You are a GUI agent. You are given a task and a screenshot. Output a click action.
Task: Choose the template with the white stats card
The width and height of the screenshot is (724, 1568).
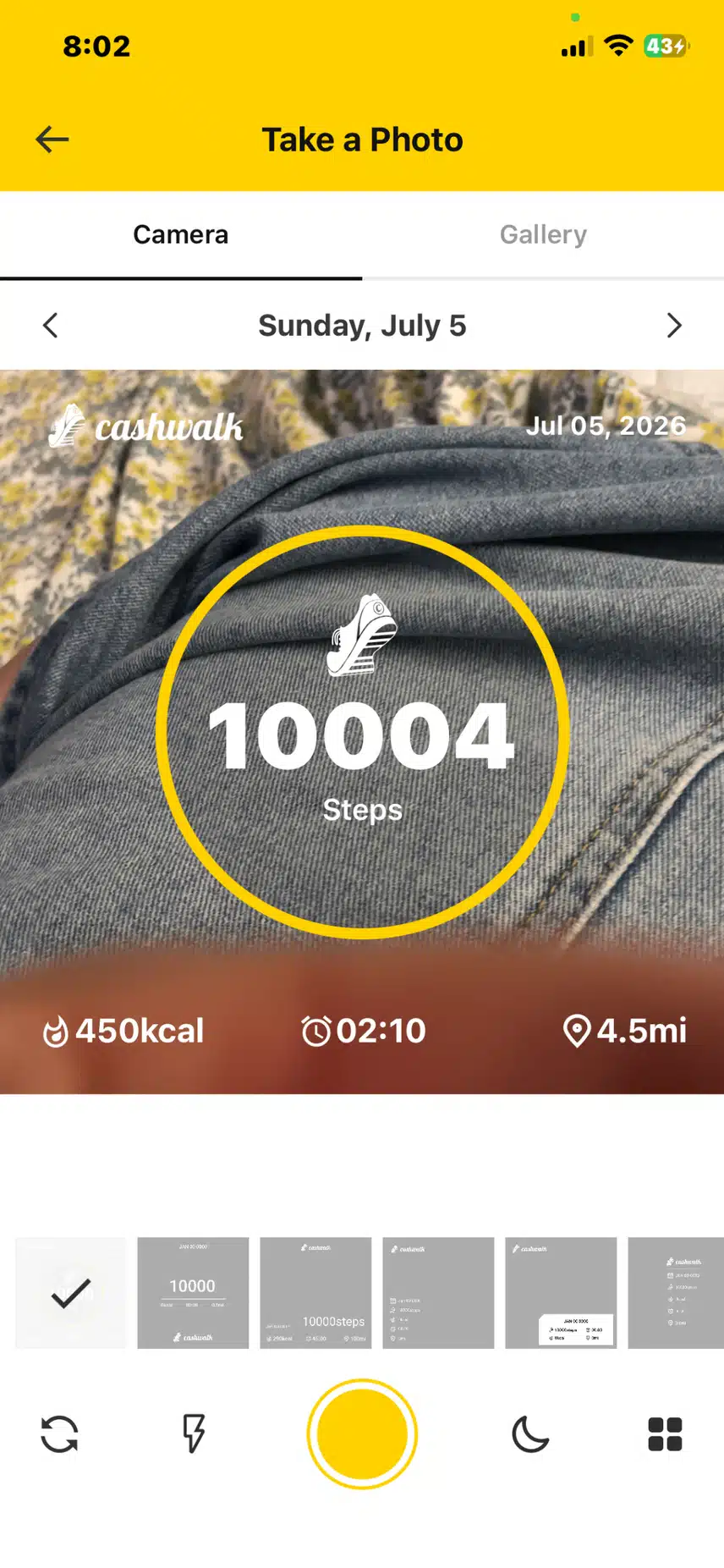click(561, 1293)
